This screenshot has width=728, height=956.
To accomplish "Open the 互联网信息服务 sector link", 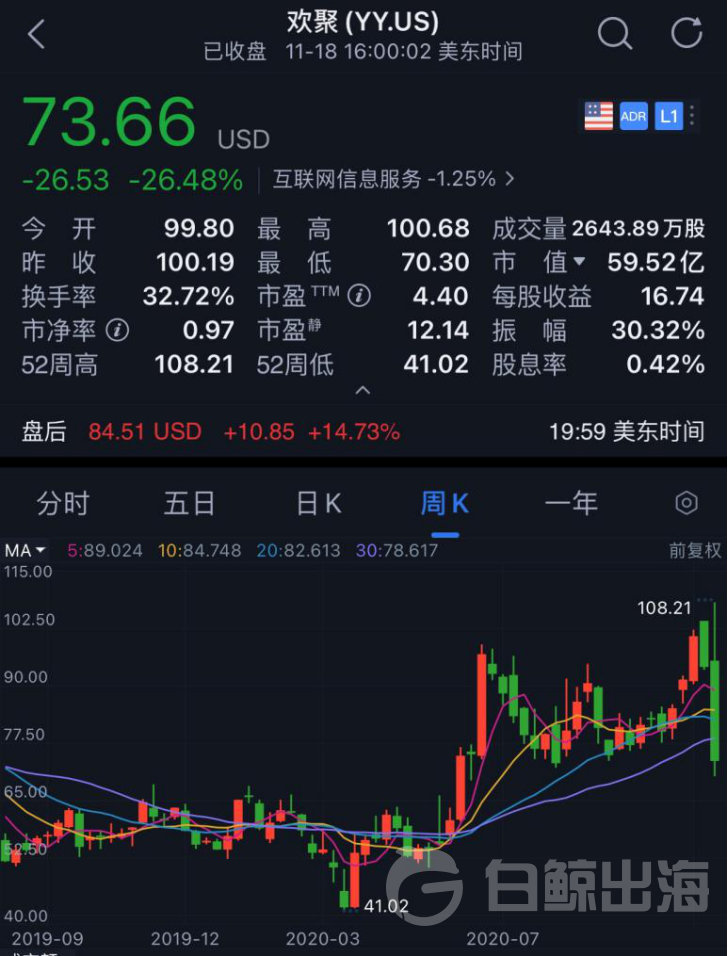I will click(x=393, y=179).
